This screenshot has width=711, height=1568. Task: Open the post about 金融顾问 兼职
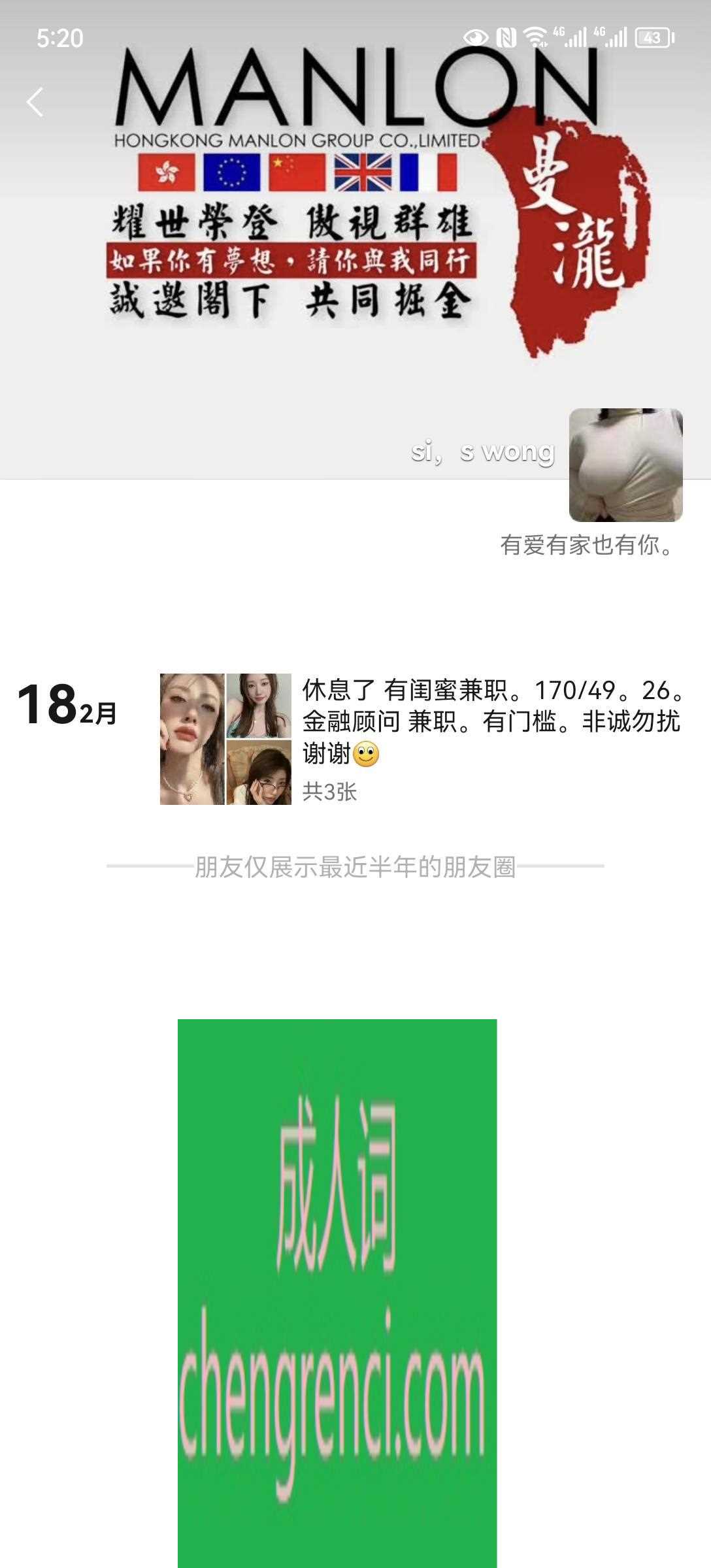(490, 721)
